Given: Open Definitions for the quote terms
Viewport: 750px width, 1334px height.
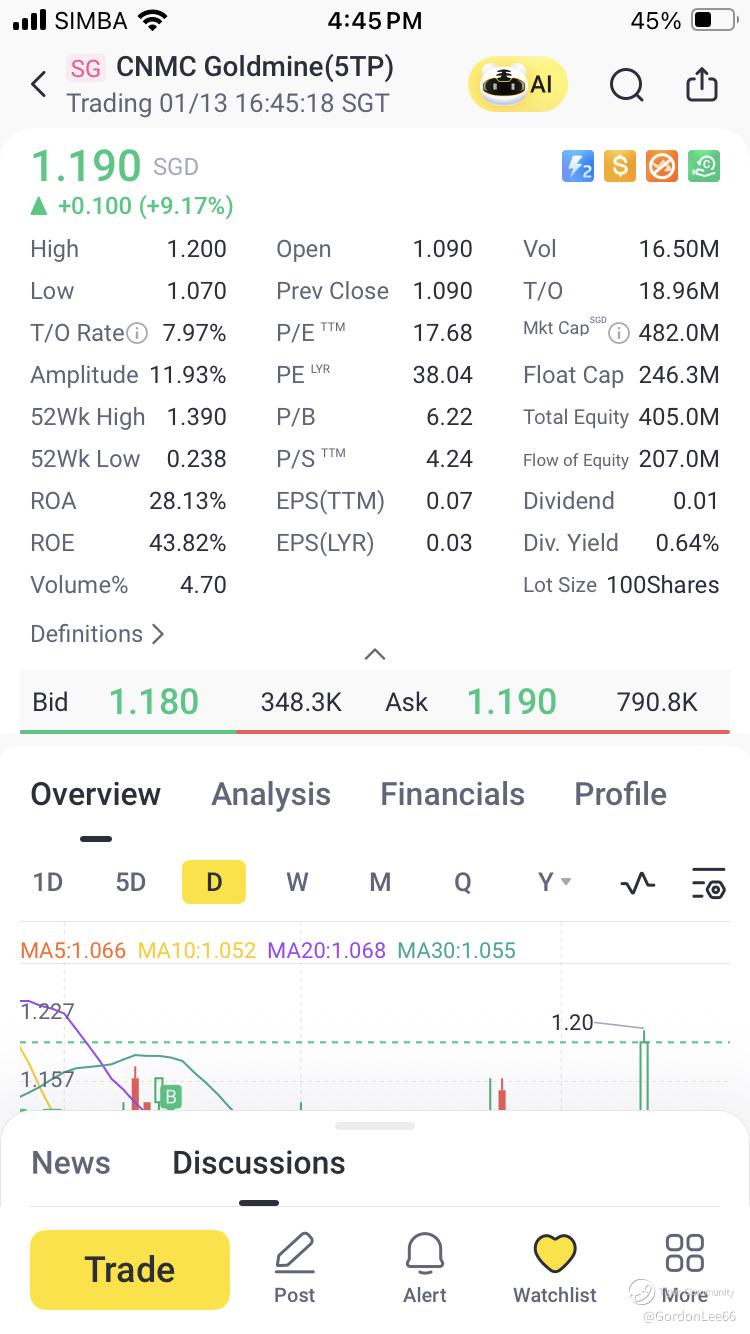Looking at the screenshot, I should [97, 634].
